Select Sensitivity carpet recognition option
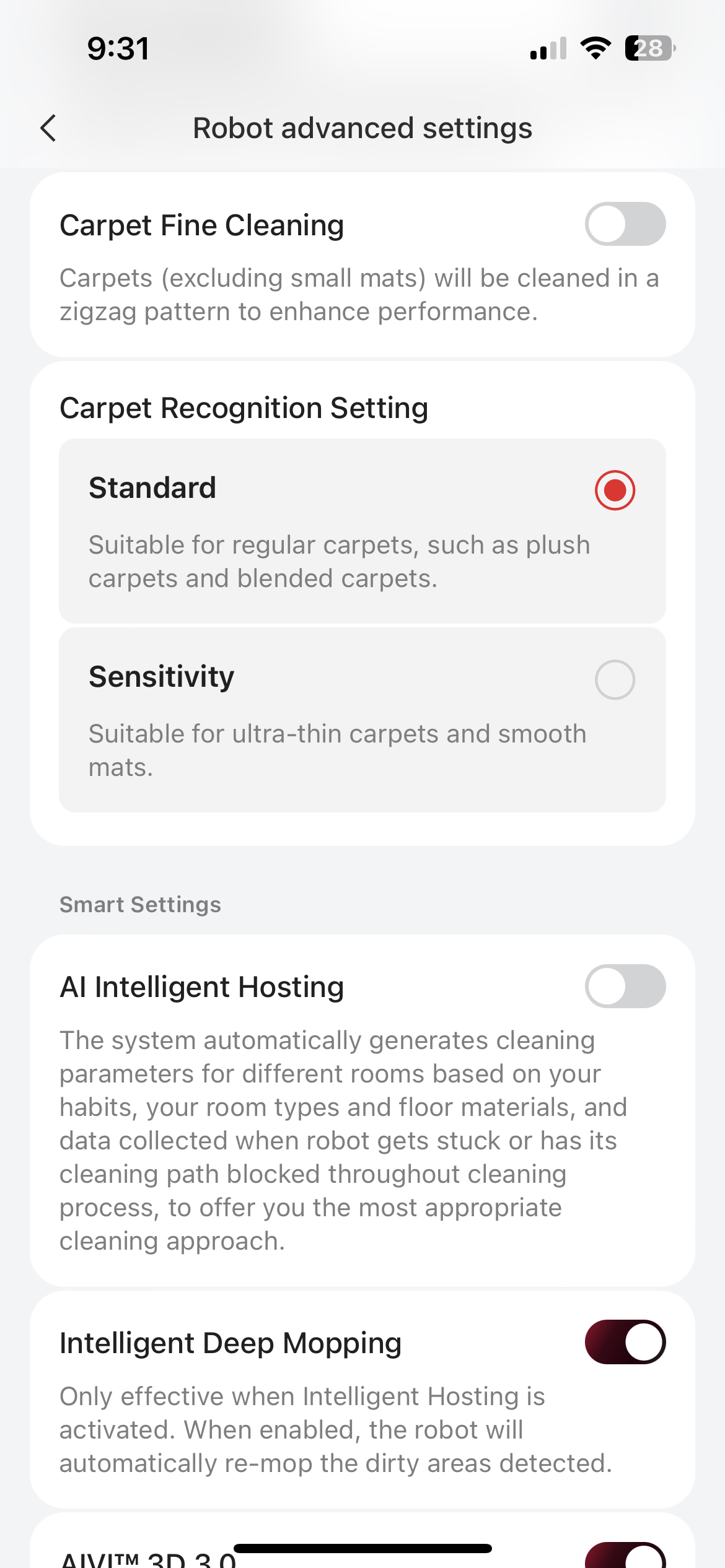This screenshot has height=1568, width=725. click(614, 679)
